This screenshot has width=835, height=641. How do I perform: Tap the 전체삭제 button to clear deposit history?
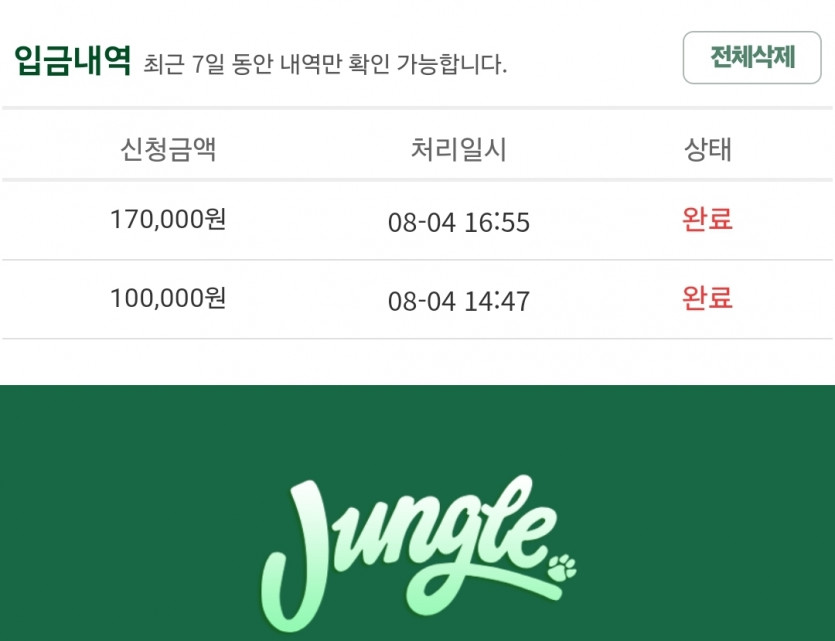click(752, 57)
